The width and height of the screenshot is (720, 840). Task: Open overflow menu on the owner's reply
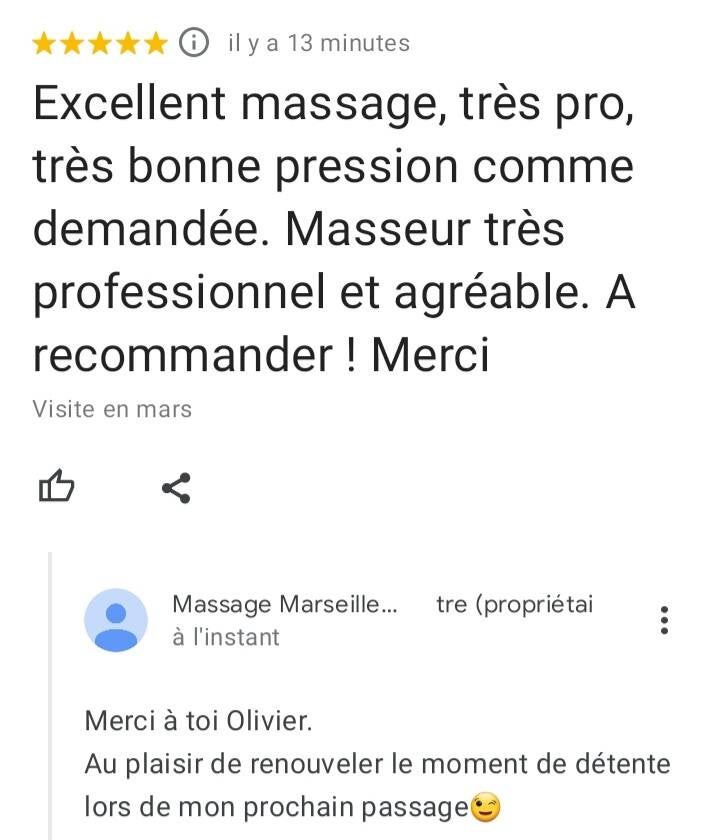click(664, 620)
